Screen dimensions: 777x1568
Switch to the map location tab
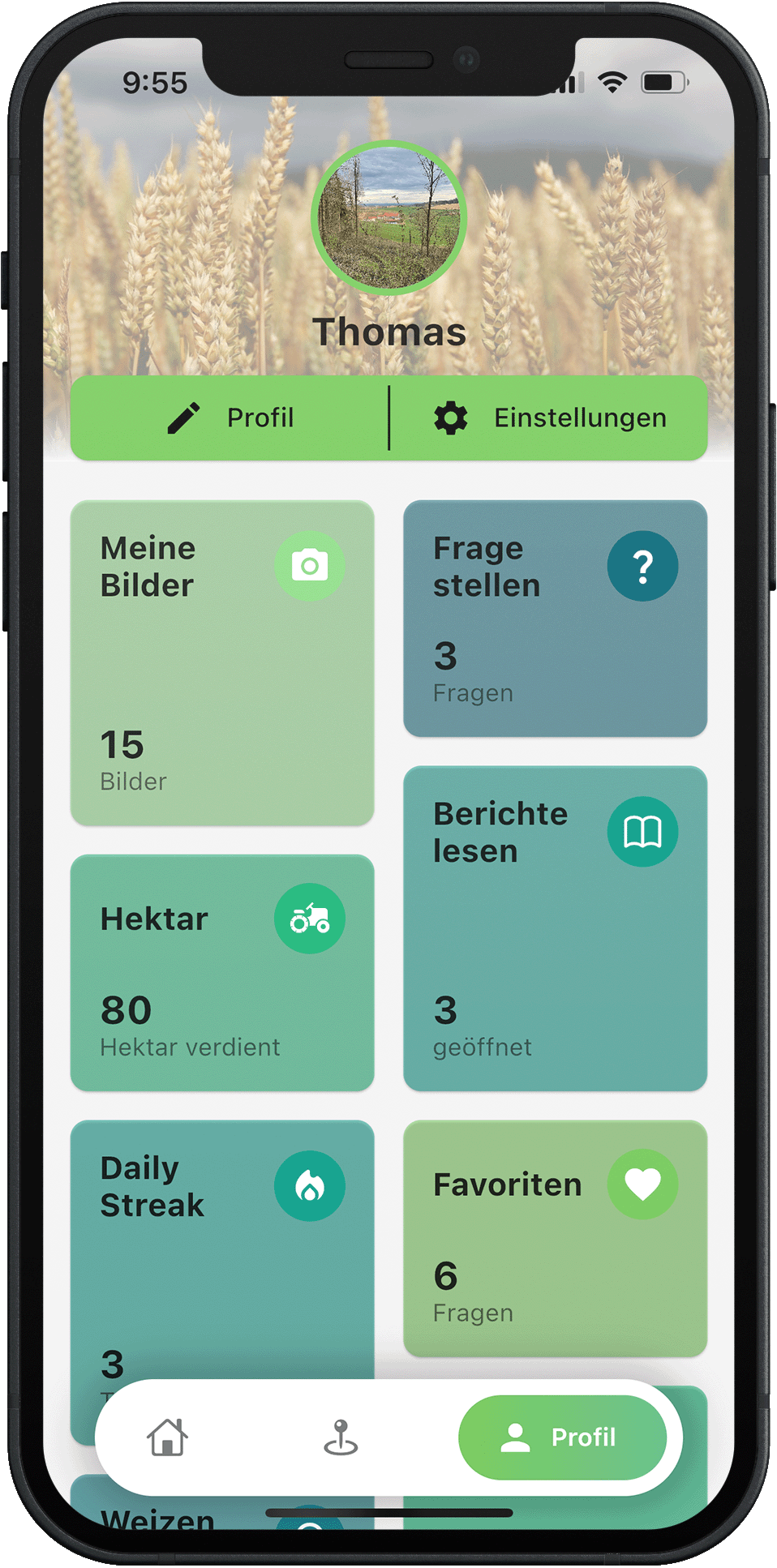click(341, 1437)
